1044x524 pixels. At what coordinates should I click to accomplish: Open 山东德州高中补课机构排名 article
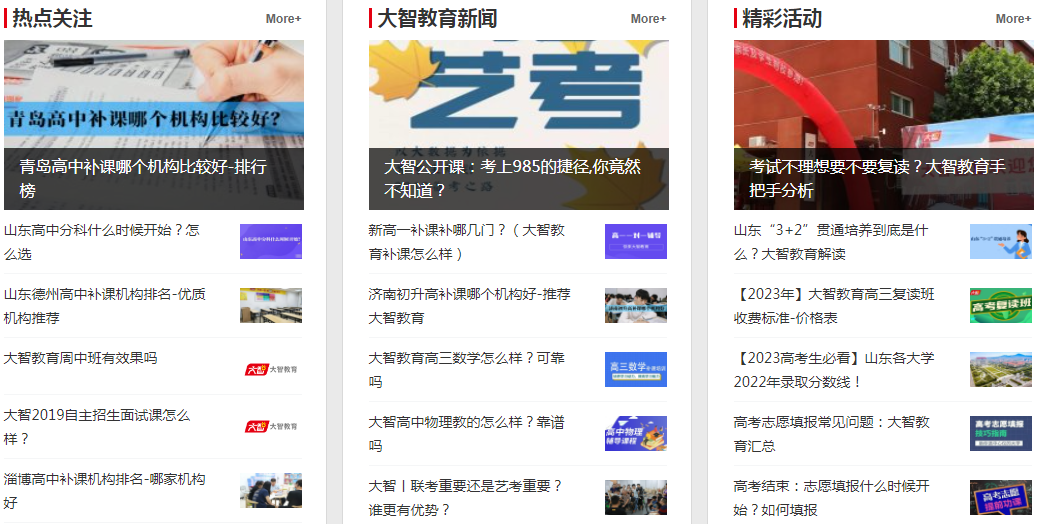pos(105,305)
